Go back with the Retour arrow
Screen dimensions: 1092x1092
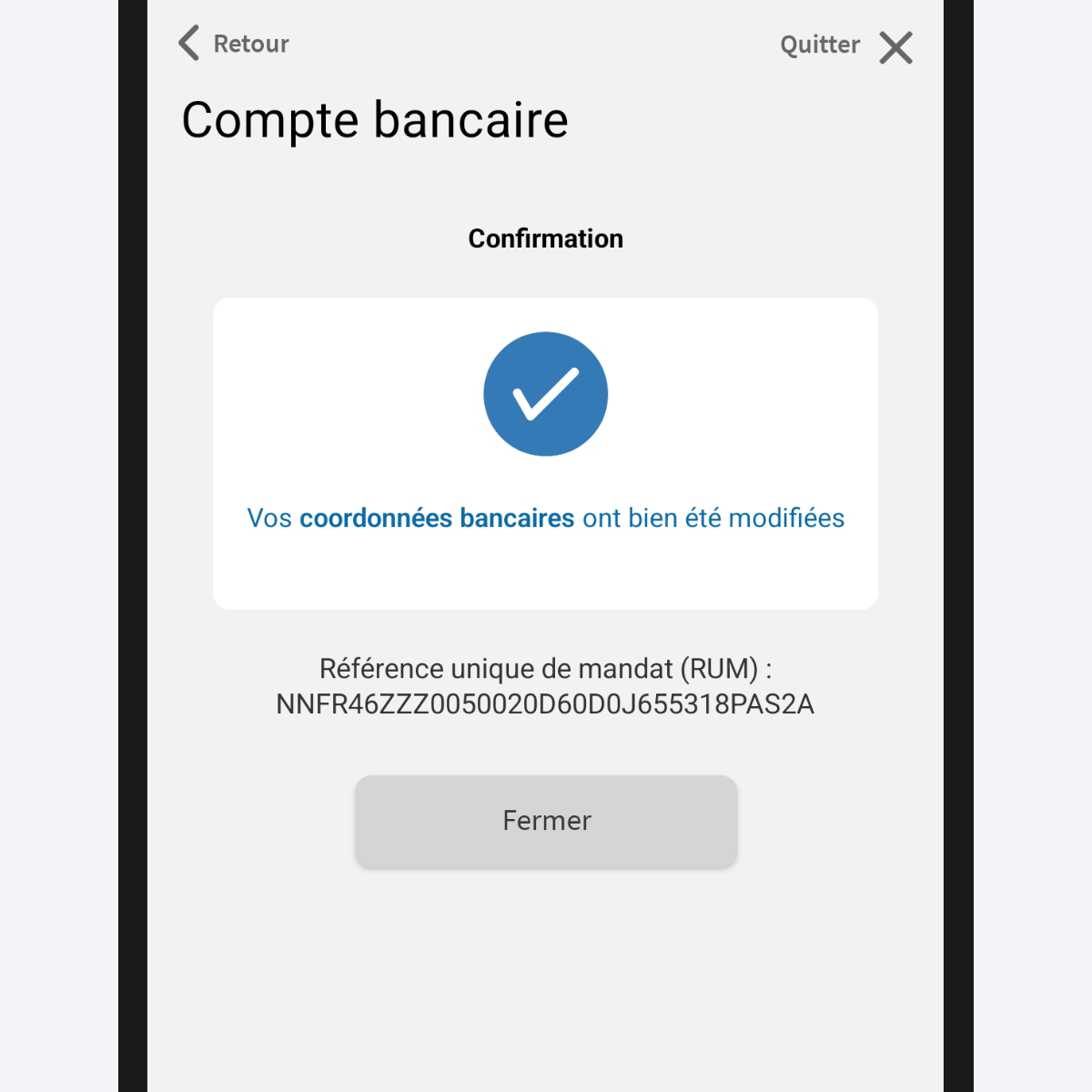point(190,43)
